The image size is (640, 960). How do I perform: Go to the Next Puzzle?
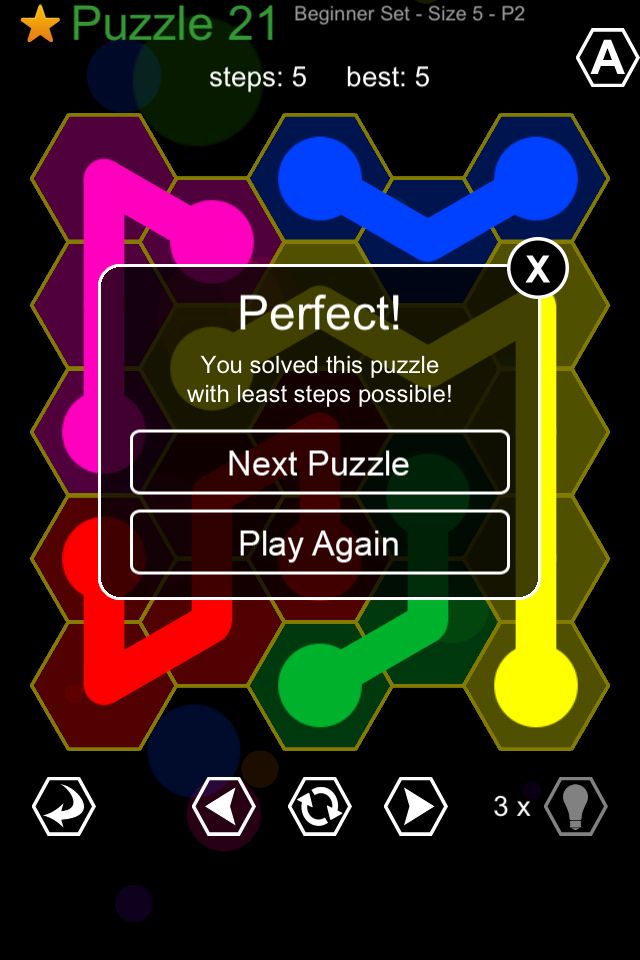[x=319, y=463]
